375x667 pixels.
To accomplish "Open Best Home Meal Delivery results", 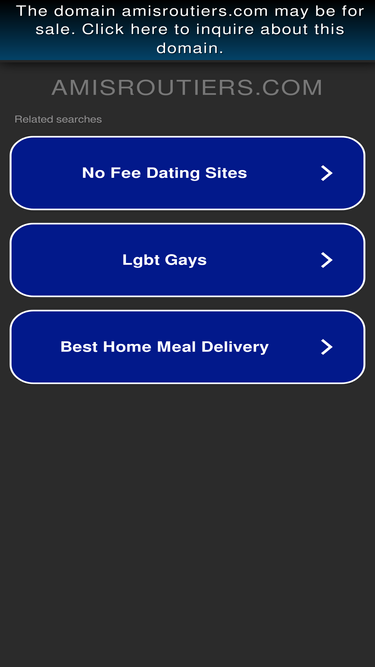I will [188, 347].
